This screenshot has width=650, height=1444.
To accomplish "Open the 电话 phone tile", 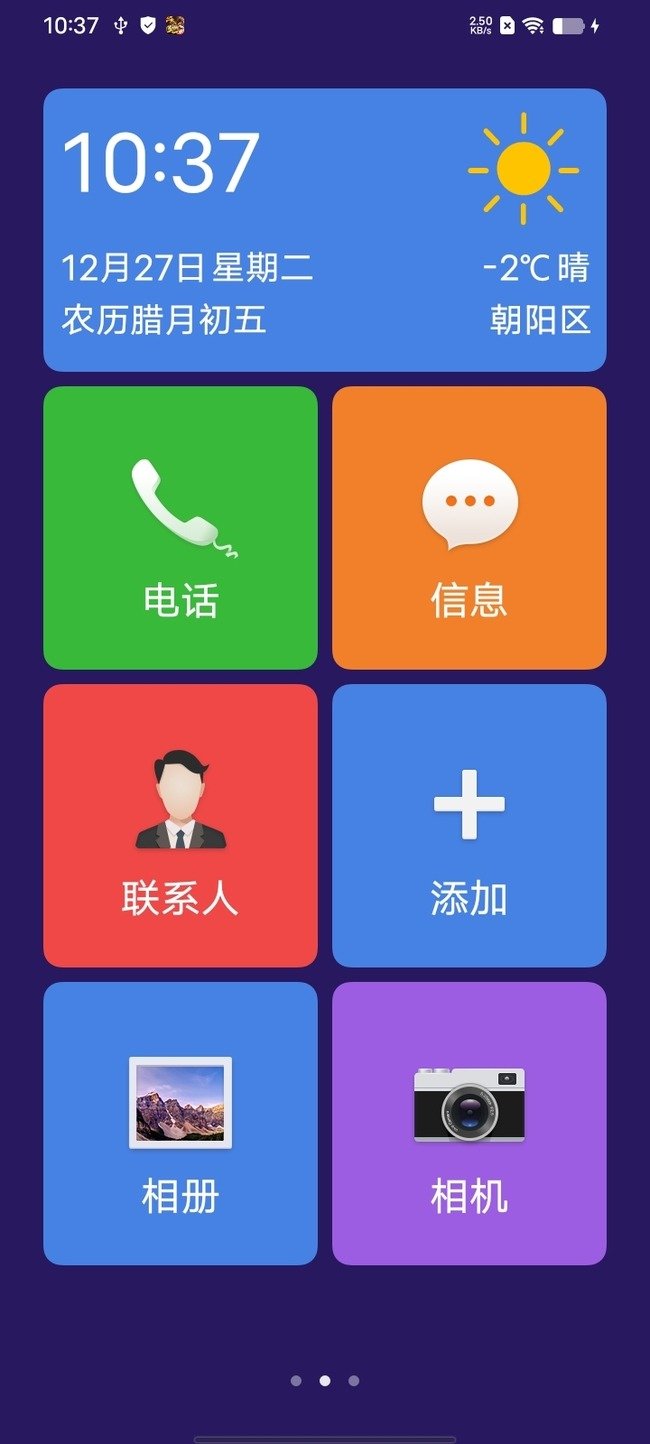I will [180, 527].
